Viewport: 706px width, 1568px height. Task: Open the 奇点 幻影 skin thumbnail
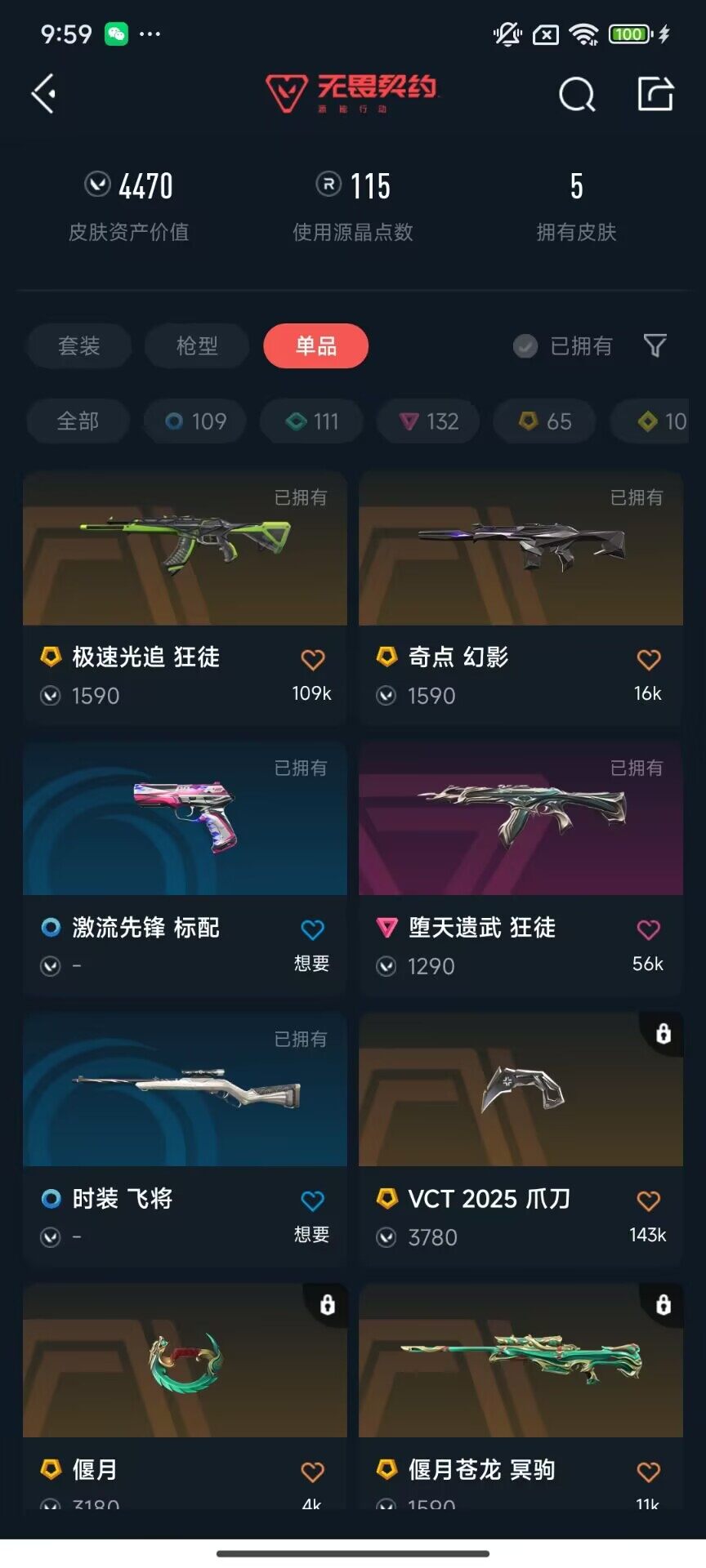point(521,549)
